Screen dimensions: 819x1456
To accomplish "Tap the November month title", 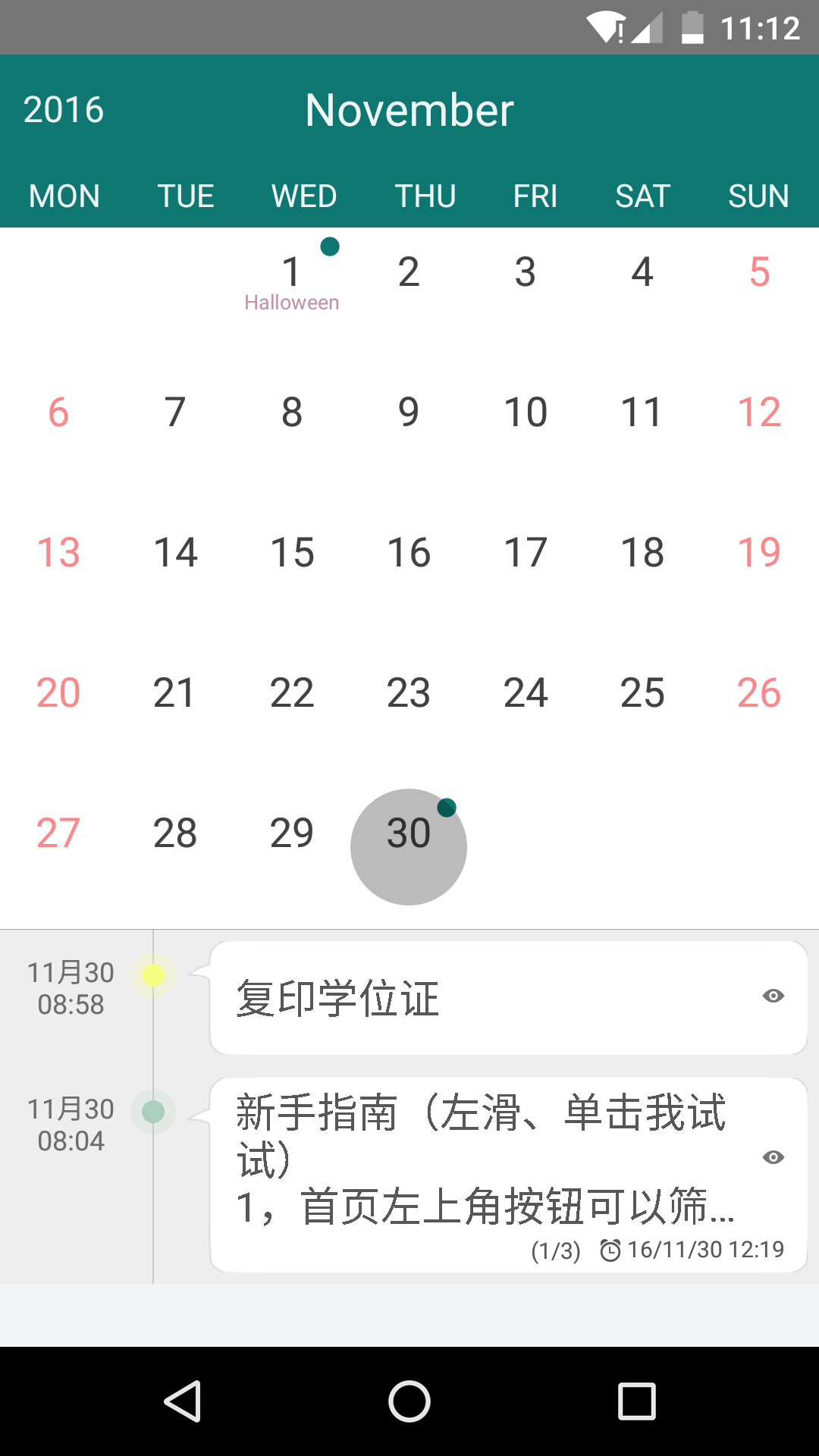I will 409,110.
